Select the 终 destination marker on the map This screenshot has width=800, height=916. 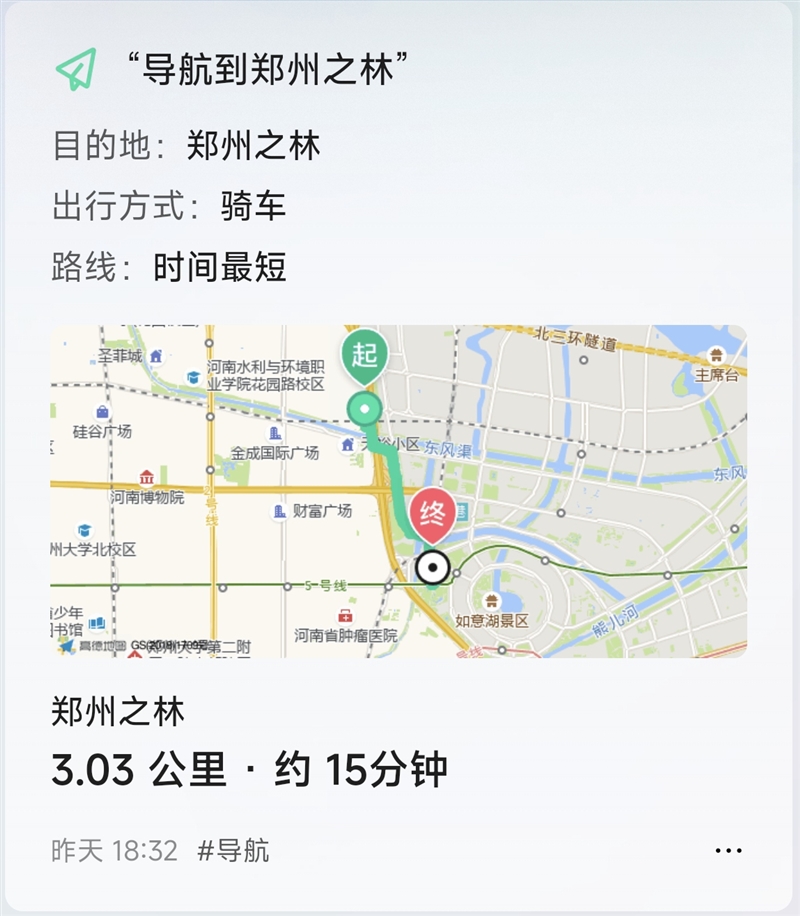click(x=431, y=513)
